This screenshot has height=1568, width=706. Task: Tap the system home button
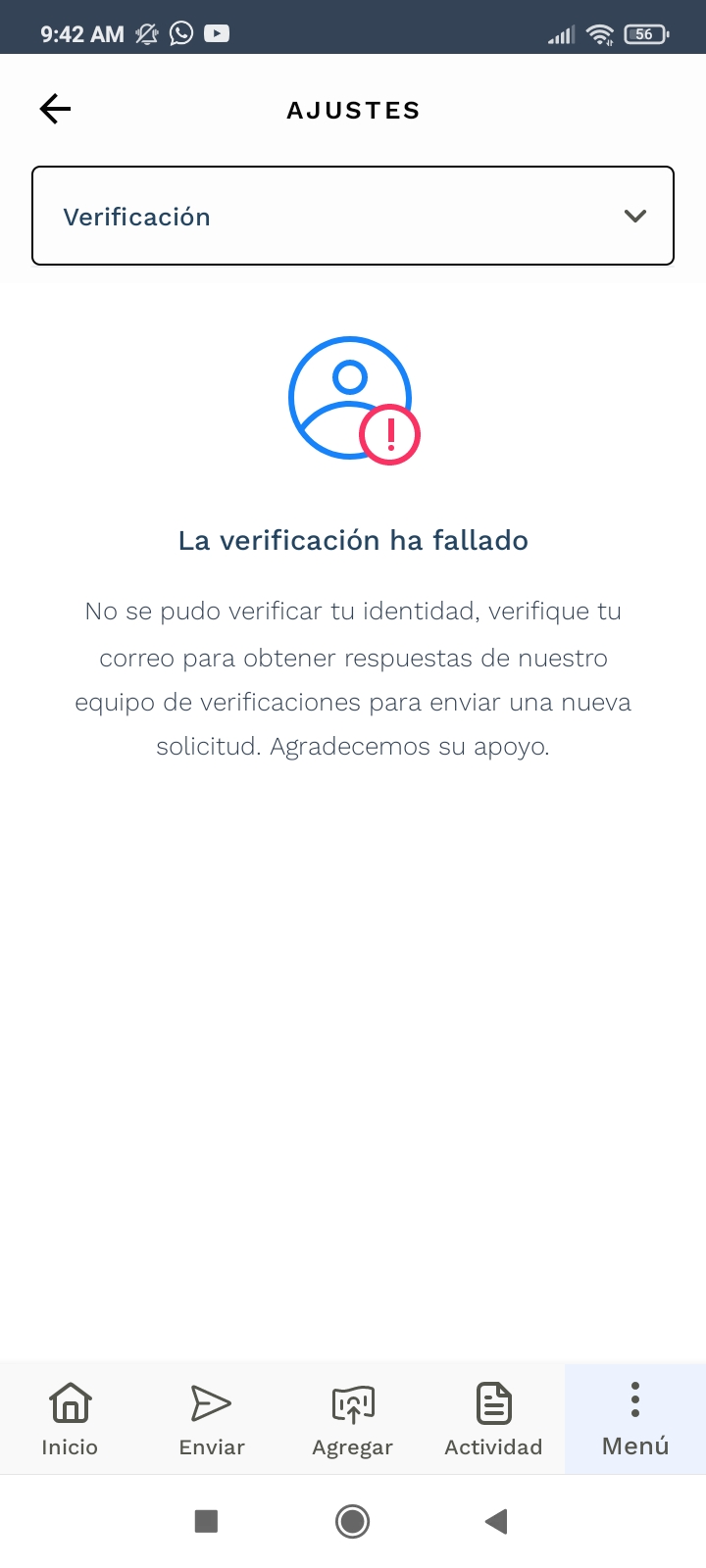tap(352, 1521)
